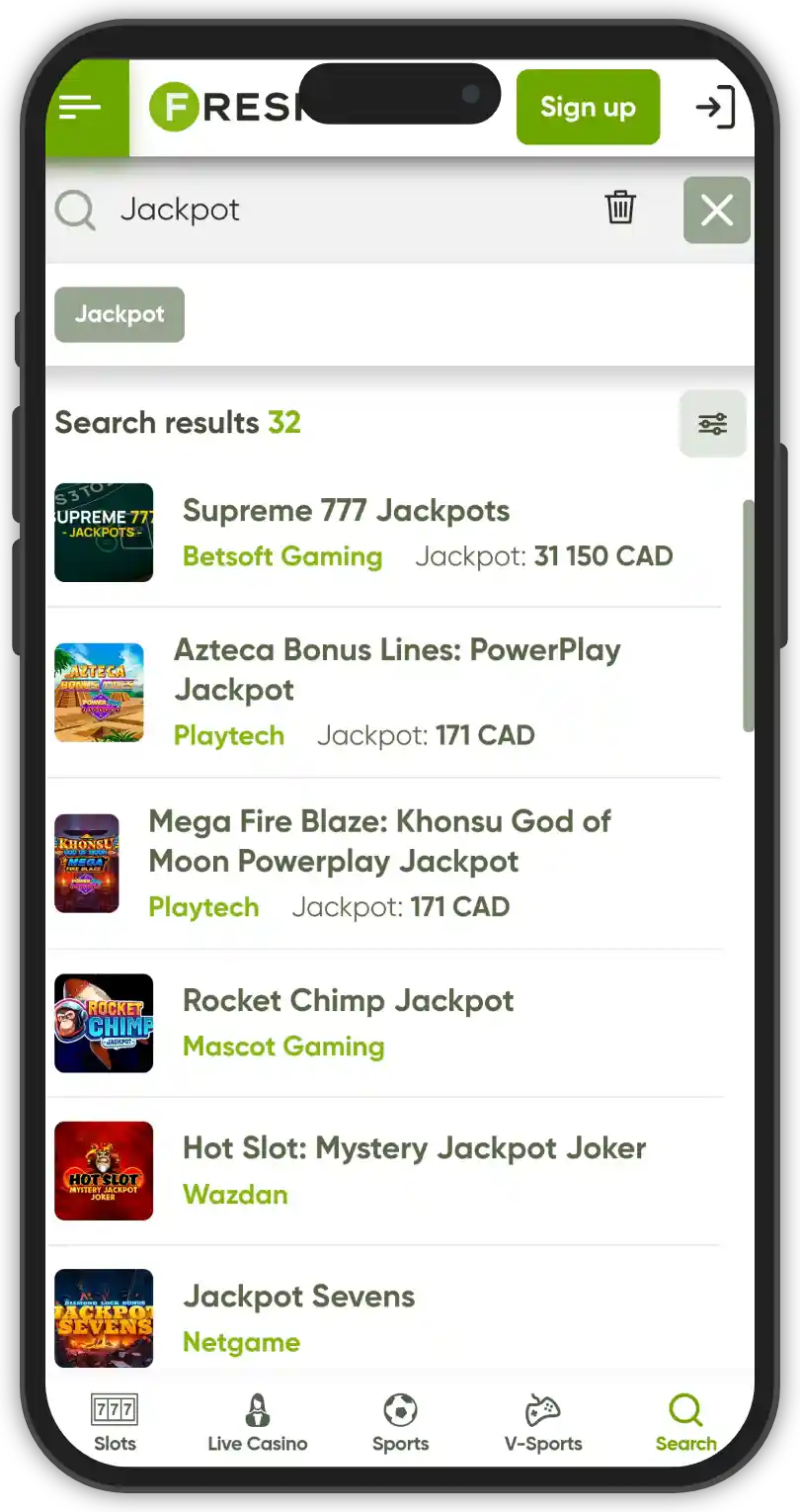Open Rocket Chimp Jackpot result
The height and width of the screenshot is (1512, 800).
tap(348, 1001)
